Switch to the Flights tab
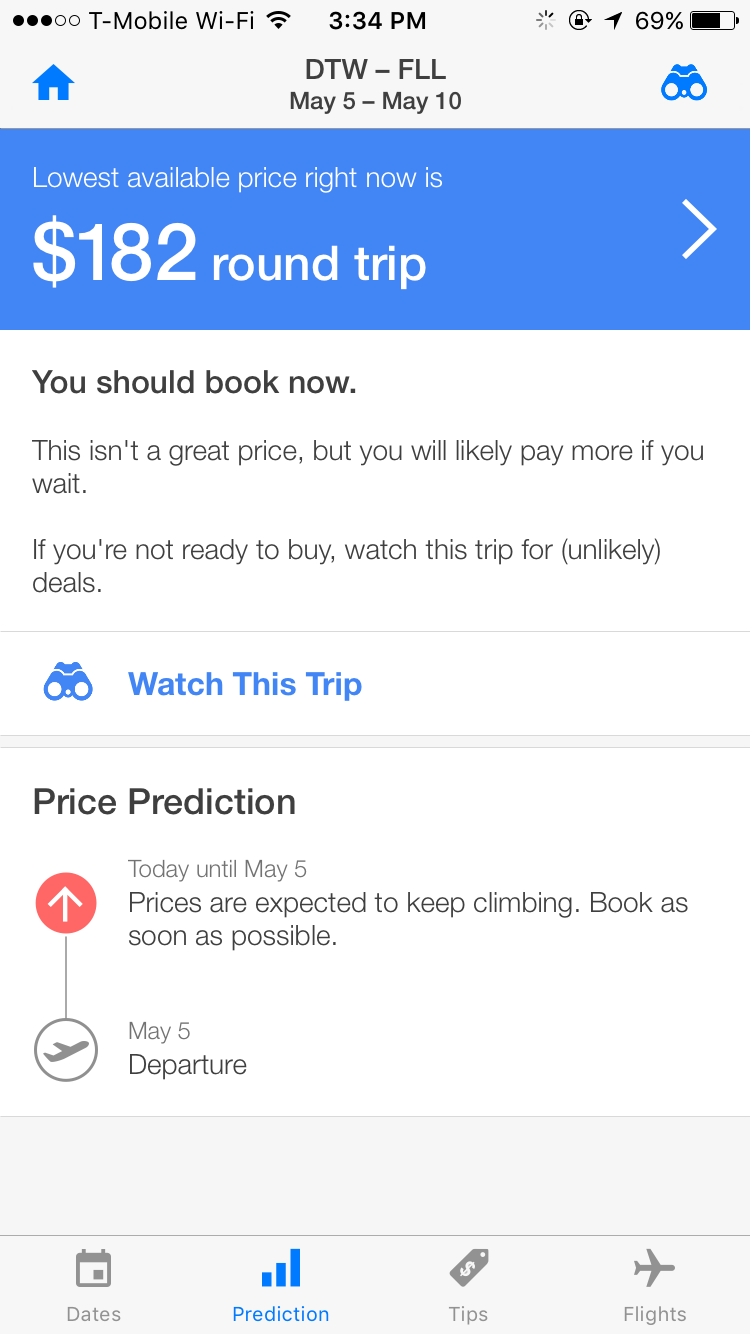The image size is (750, 1334). point(655,1286)
